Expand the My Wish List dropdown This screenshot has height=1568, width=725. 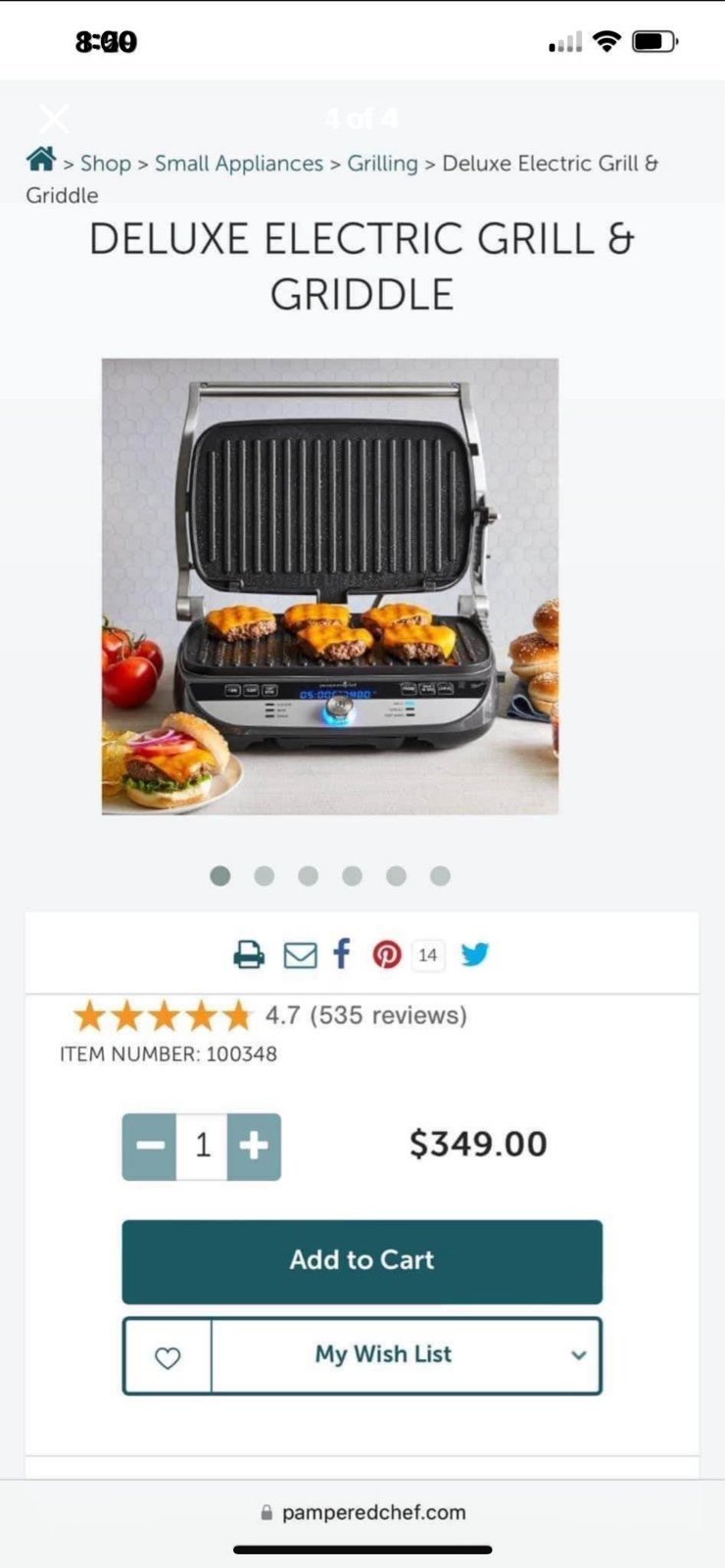coord(406,1356)
